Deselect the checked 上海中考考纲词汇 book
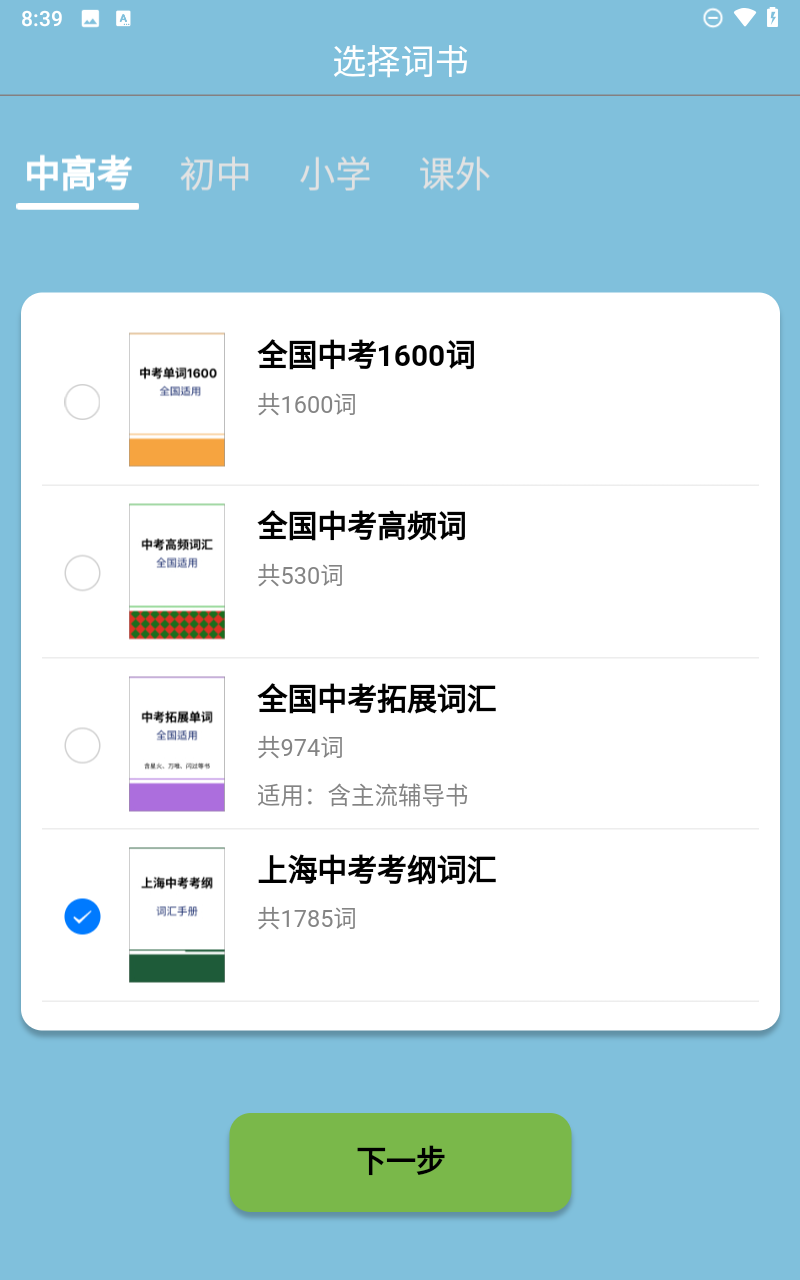Screen dimensions: 800x1280 (x=82, y=916)
